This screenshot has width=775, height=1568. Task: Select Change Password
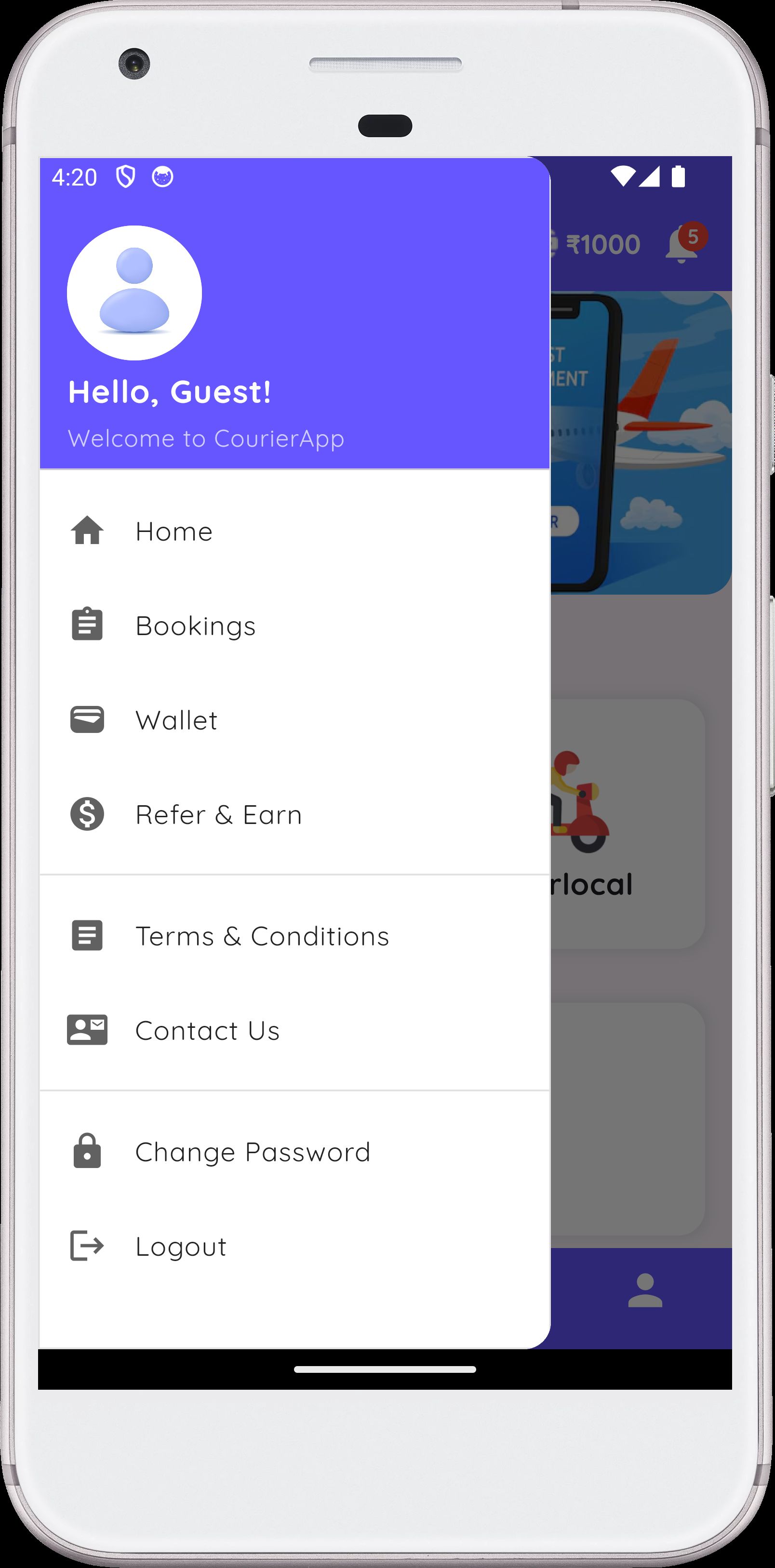252,1152
